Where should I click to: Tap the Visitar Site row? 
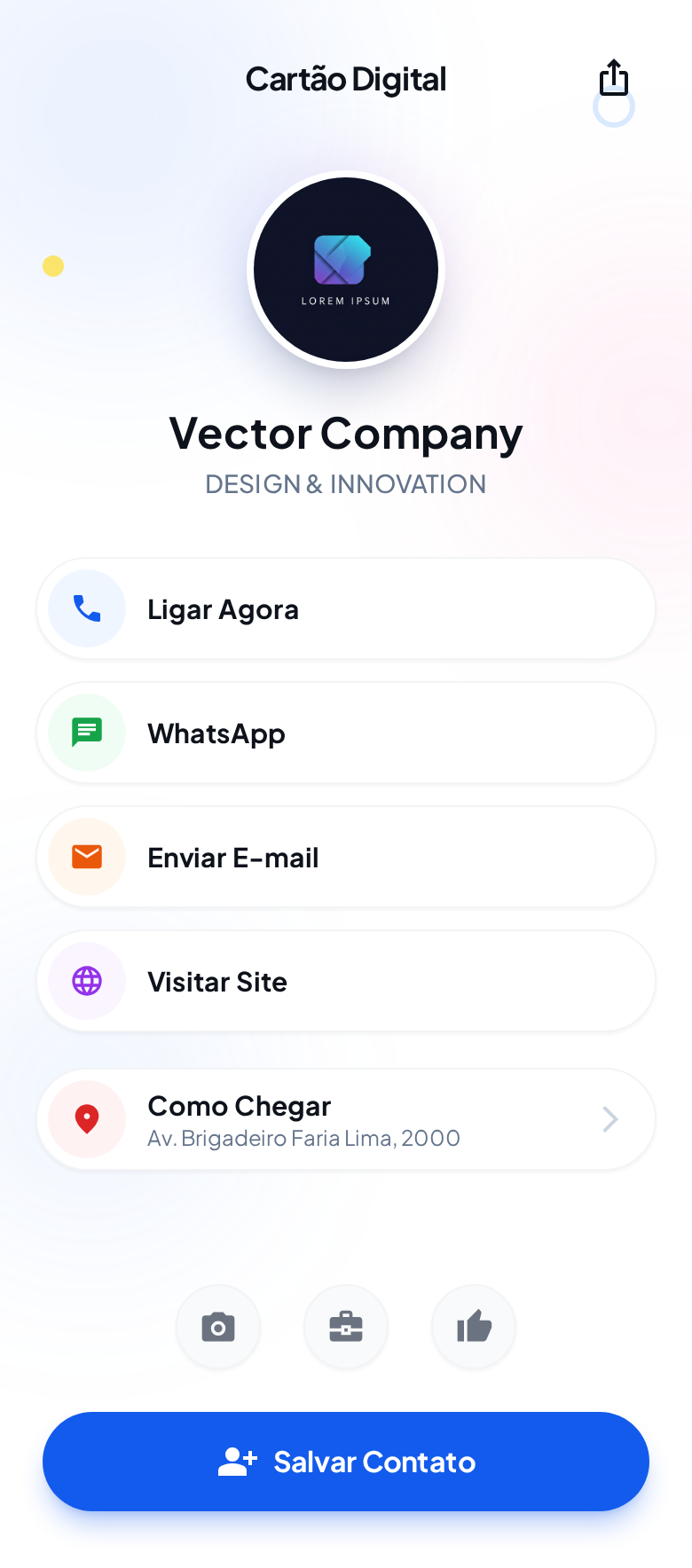[346, 981]
